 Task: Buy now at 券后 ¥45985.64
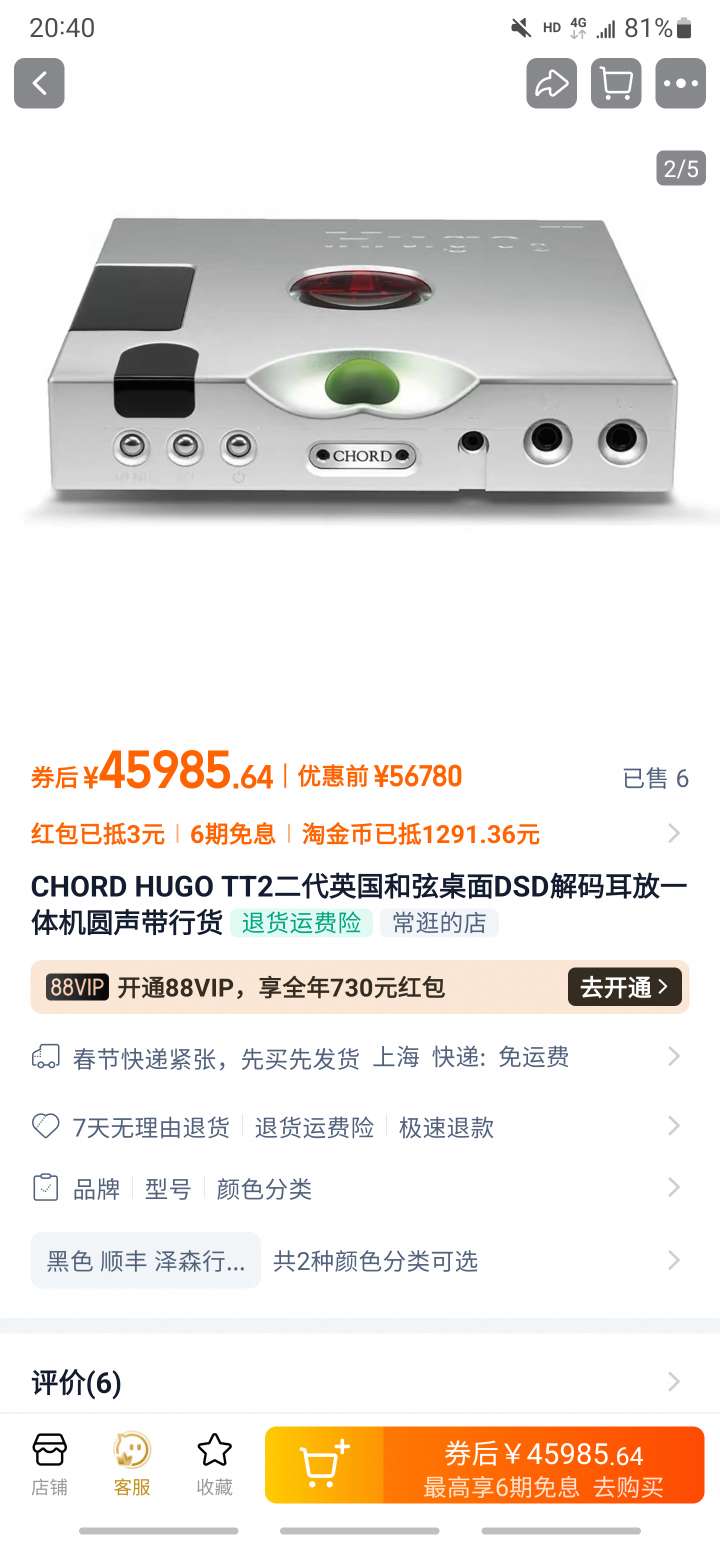[x=543, y=1465]
